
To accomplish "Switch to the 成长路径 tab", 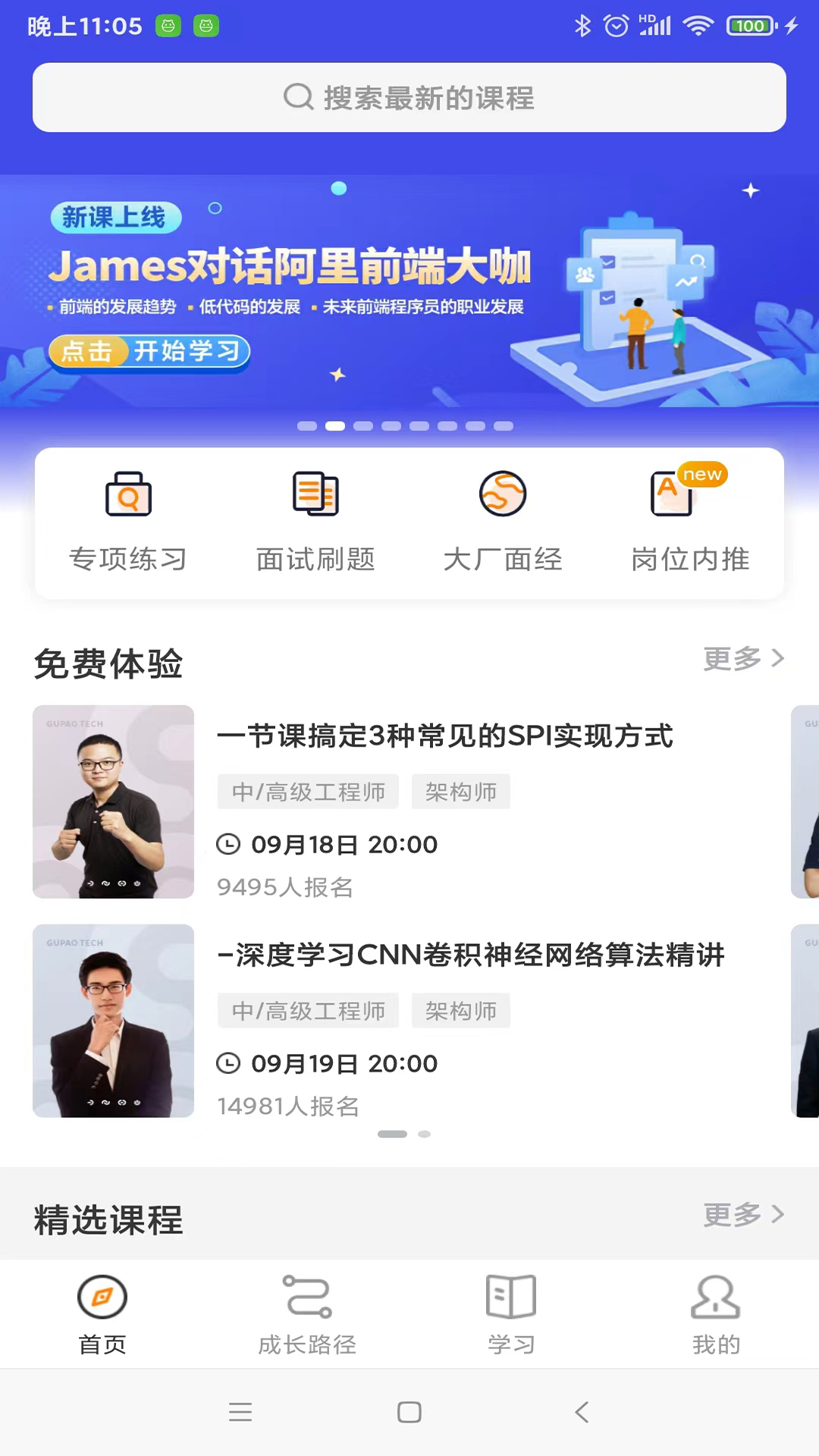I will (x=306, y=1313).
